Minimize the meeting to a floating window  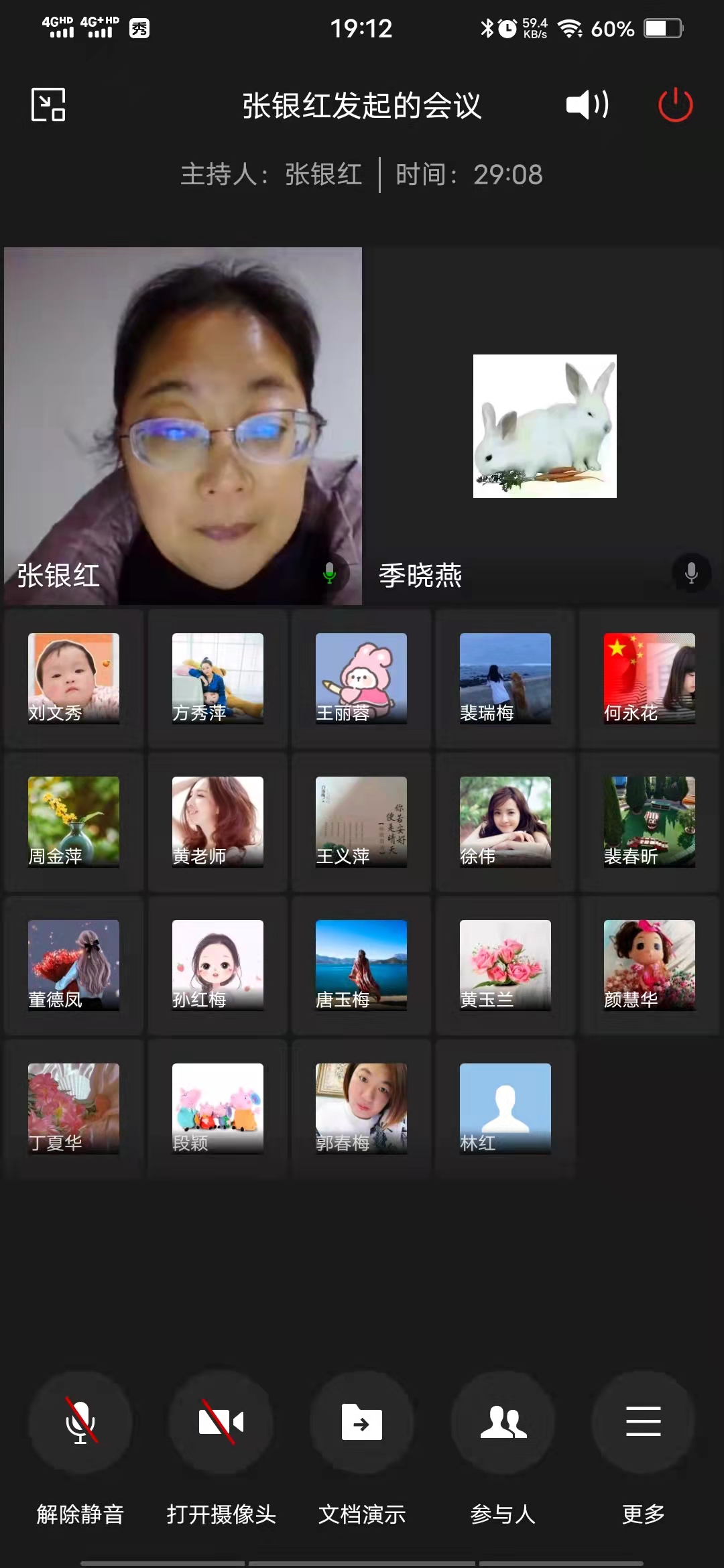click(48, 105)
